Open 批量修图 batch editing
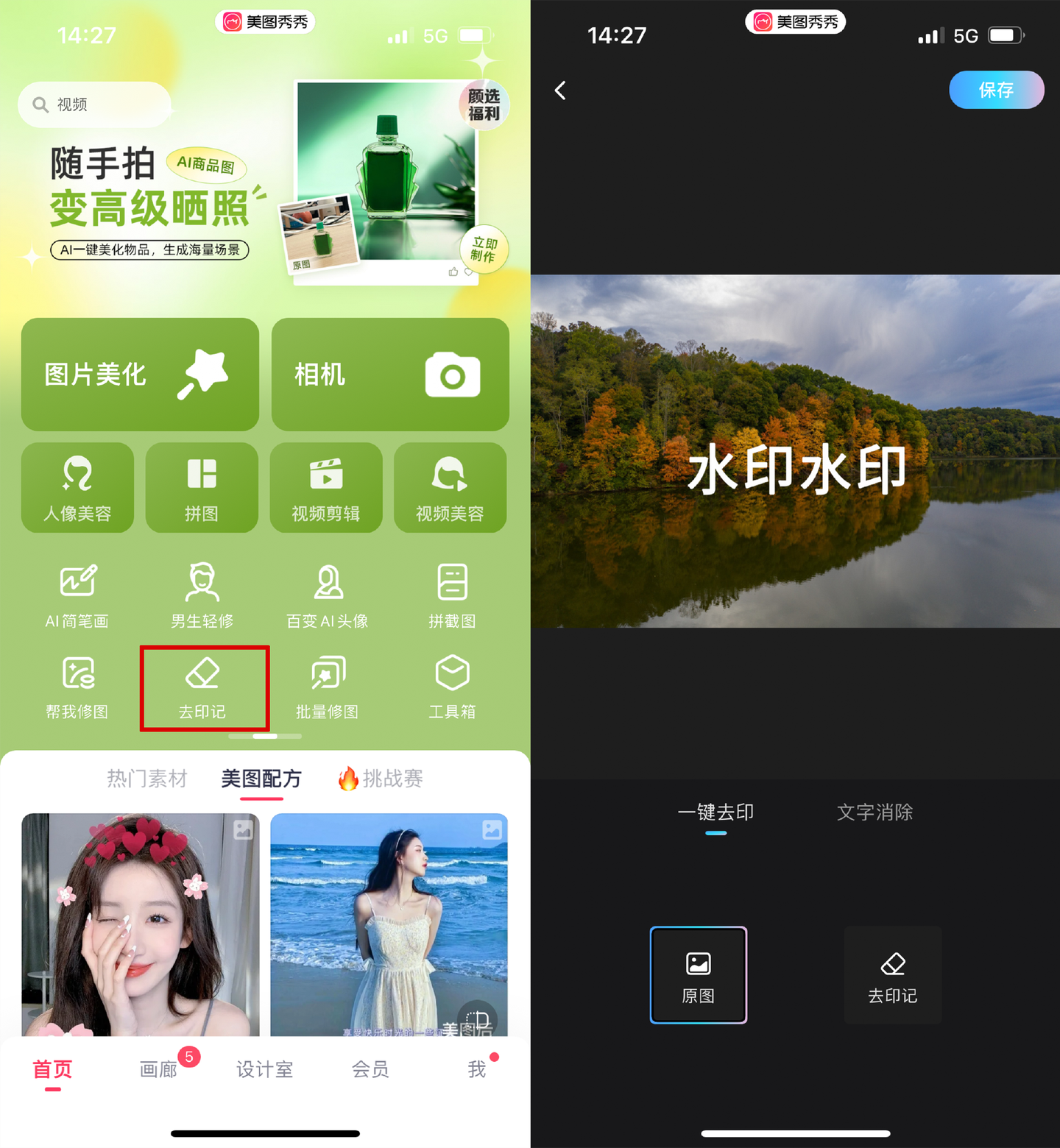The width and height of the screenshot is (1060, 1148). click(x=328, y=687)
